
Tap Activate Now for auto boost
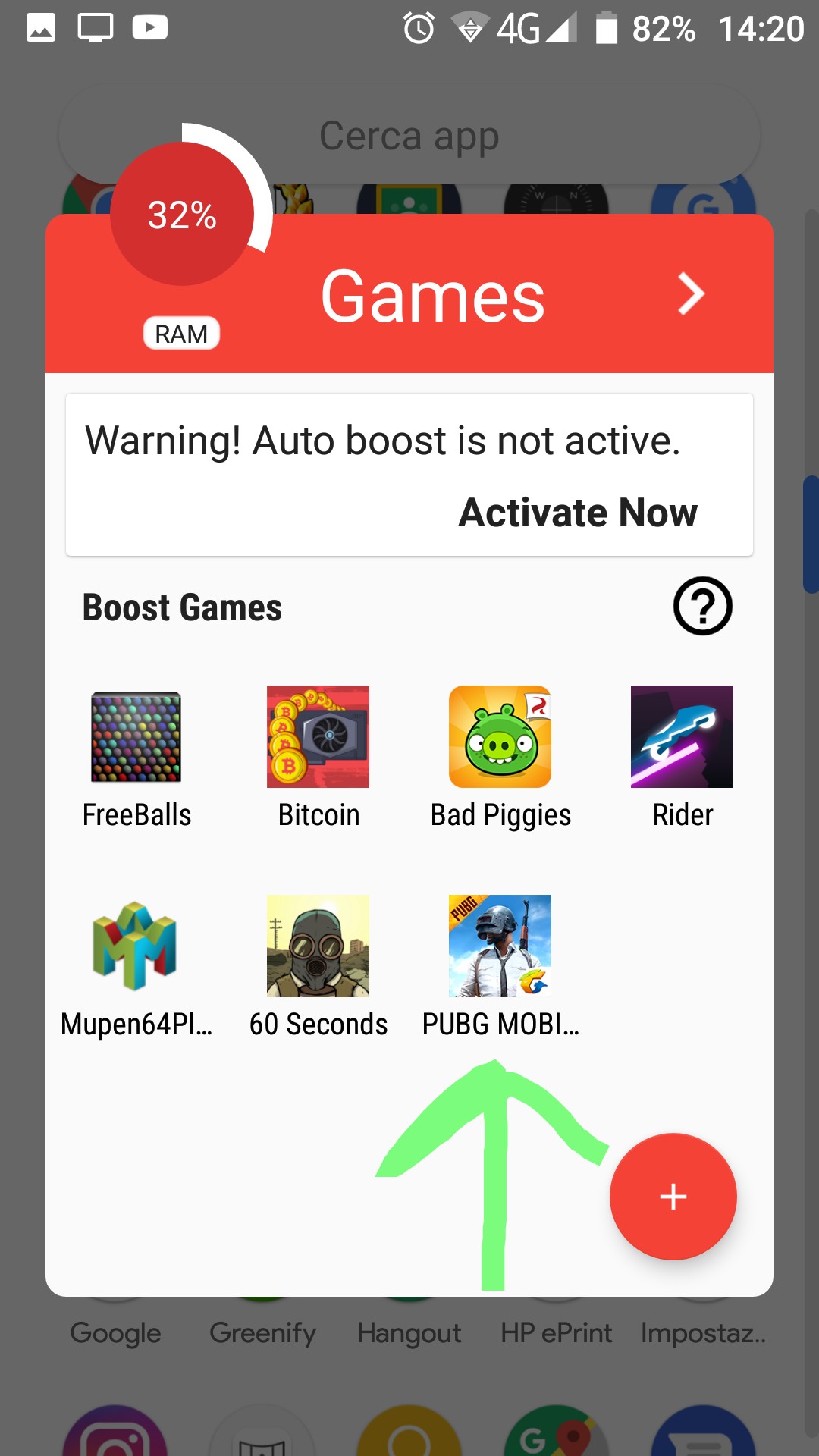(578, 513)
